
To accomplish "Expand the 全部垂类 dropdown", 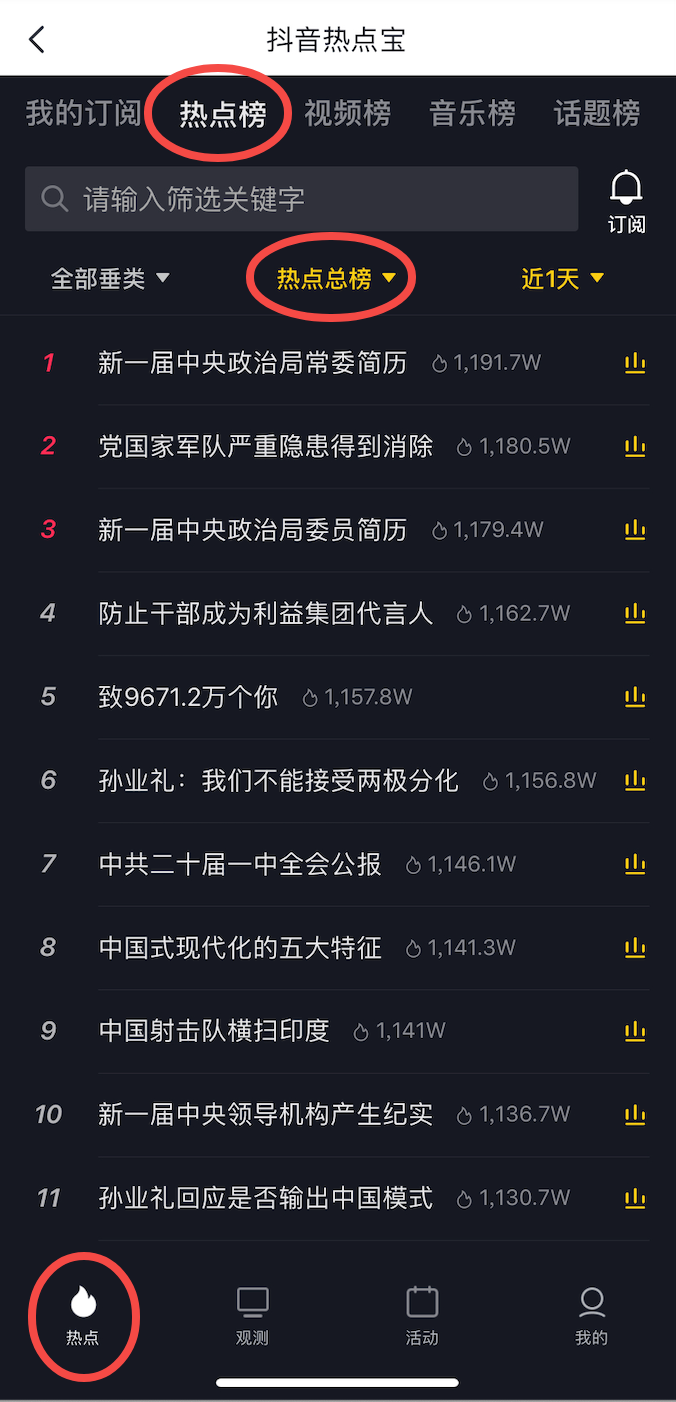I will tap(110, 278).
